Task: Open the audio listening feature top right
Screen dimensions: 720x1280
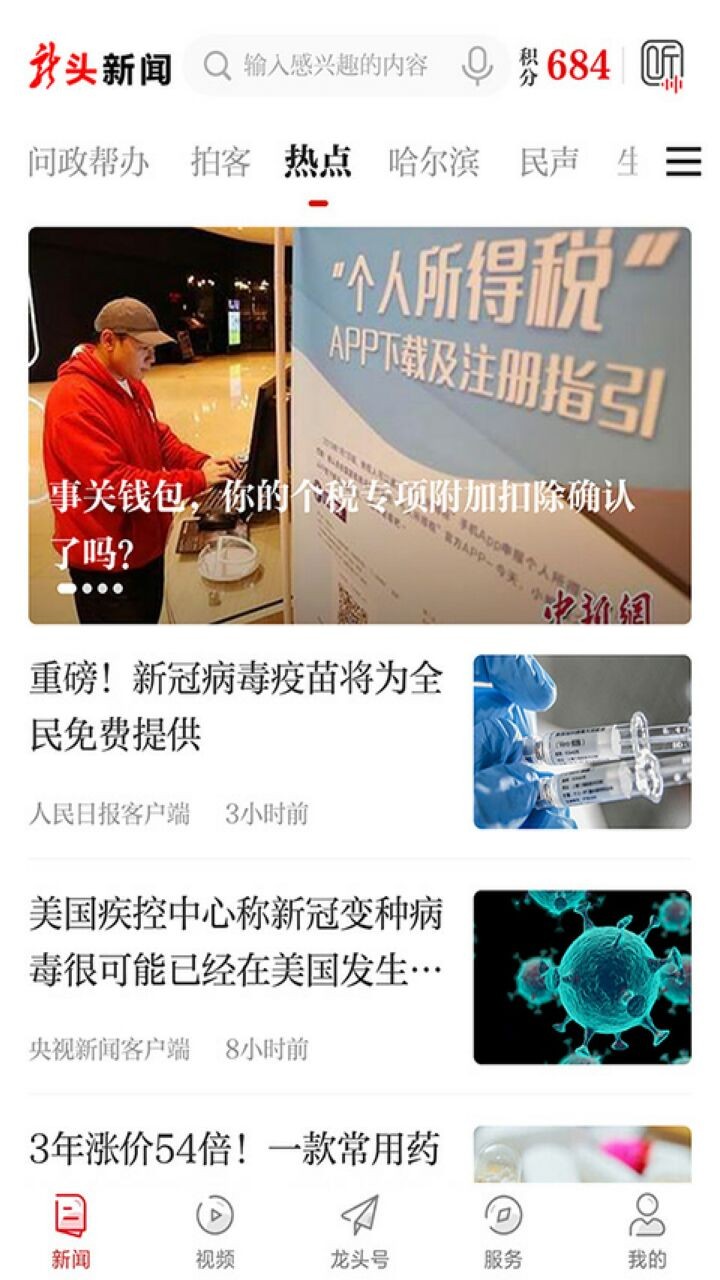Action: [x=661, y=64]
